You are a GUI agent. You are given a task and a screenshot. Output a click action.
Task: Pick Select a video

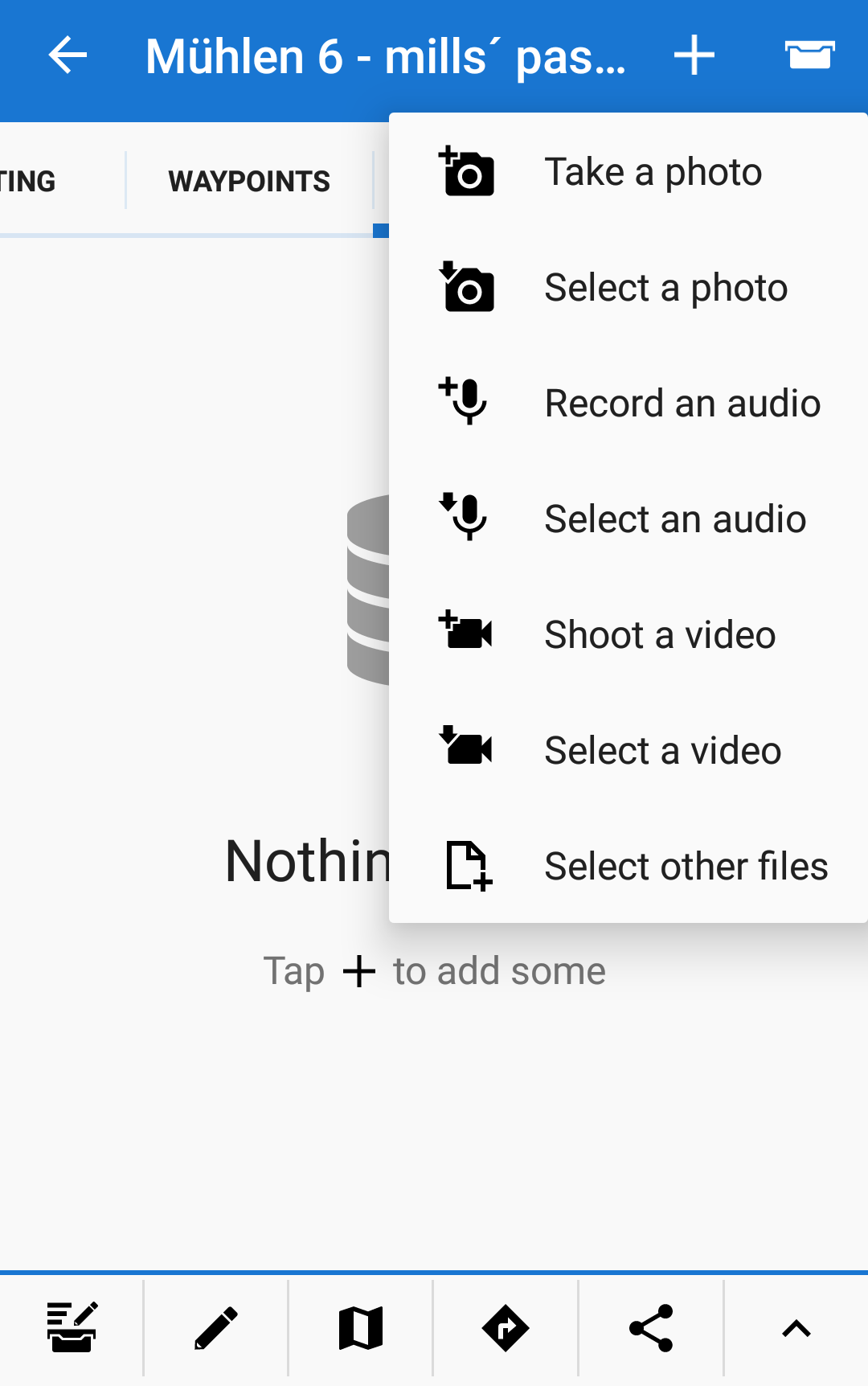tap(628, 751)
